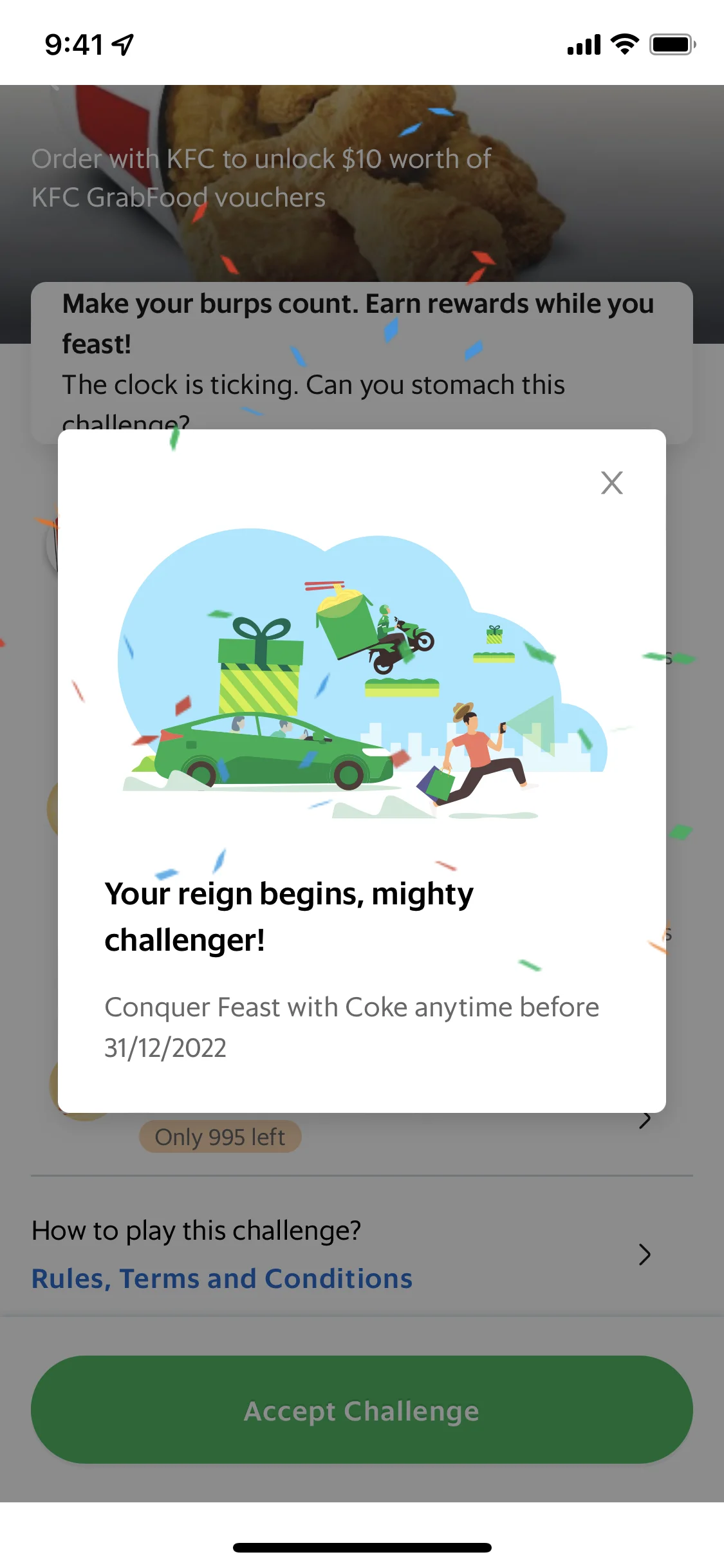Tap the Only 995 left badge
724x1568 pixels.
tap(219, 1136)
